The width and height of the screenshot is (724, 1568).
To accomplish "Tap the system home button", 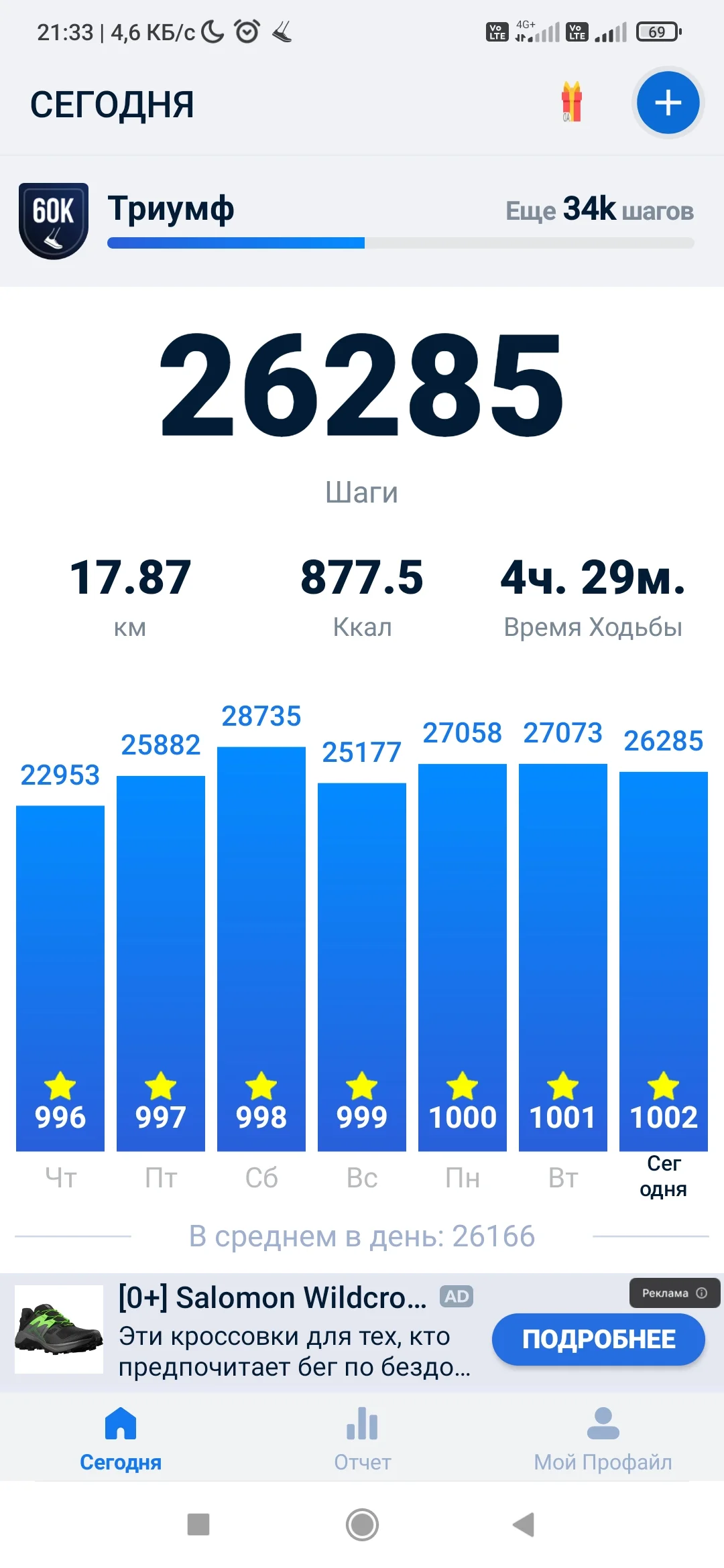I will pyautogui.click(x=362, y=1524).
